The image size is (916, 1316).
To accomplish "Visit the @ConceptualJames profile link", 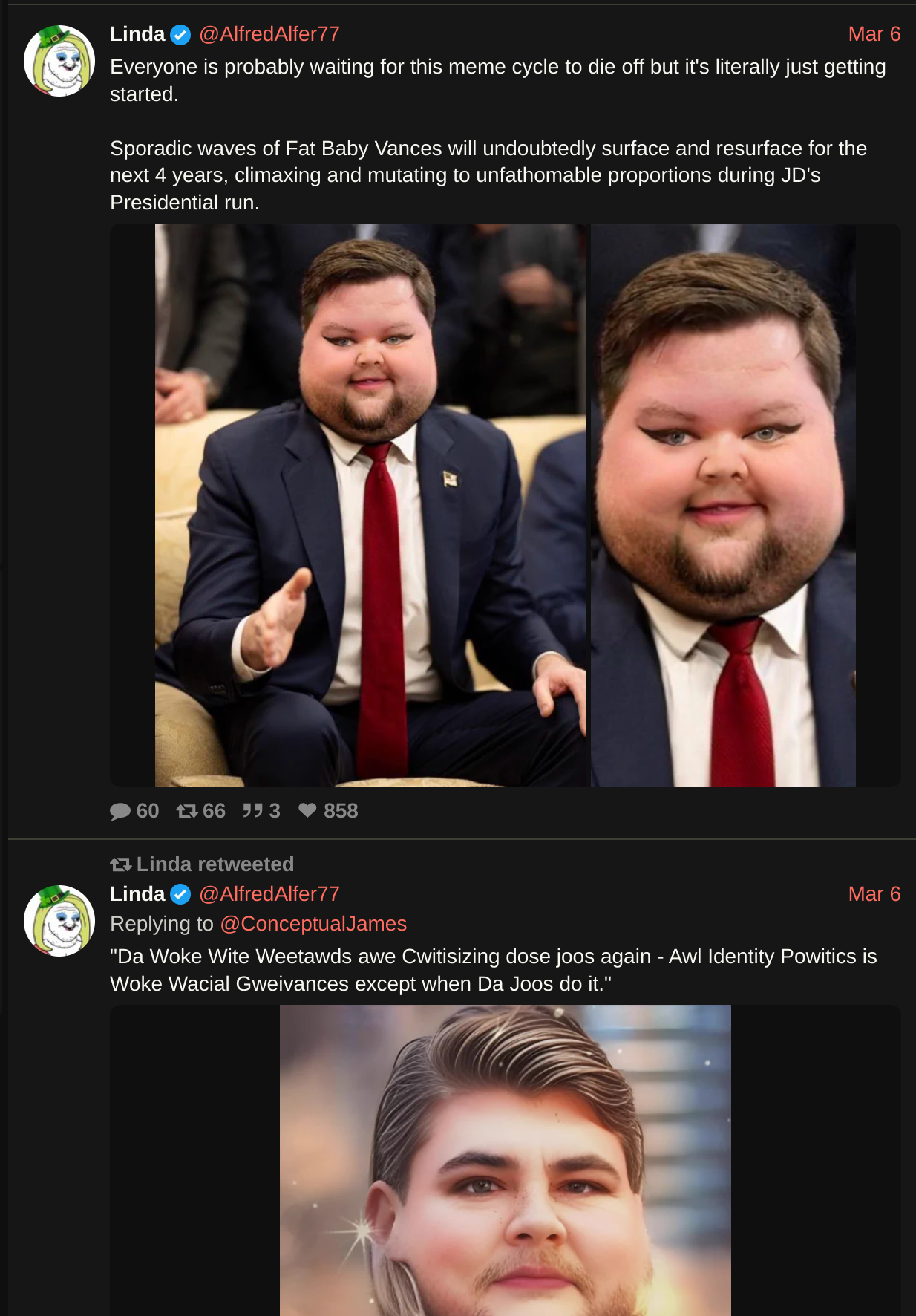I will [x=313, y=924].
